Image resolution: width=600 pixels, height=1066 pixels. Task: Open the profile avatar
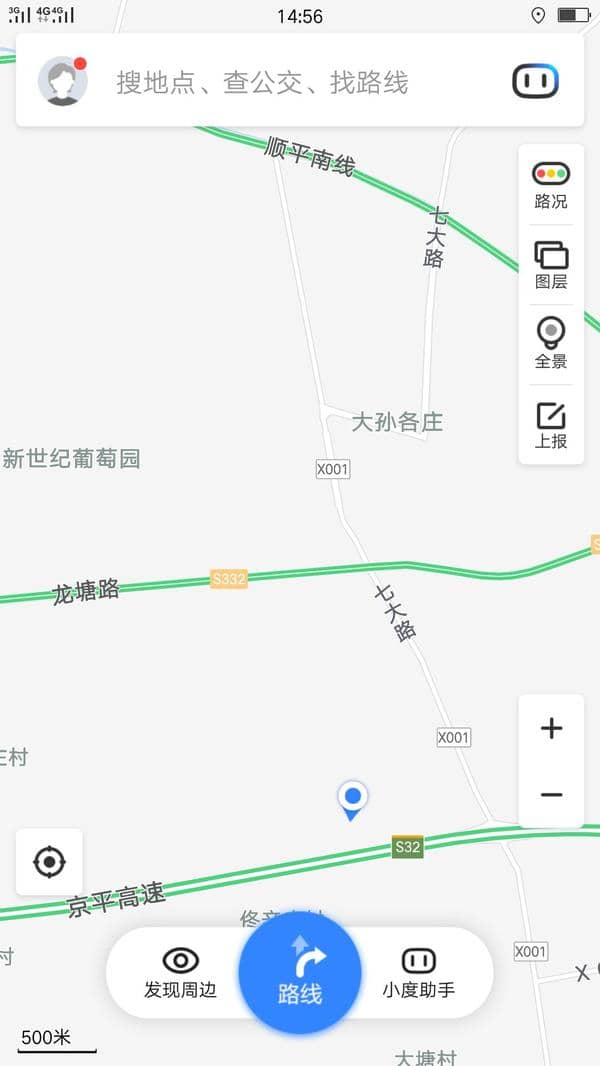click(63, 81)
